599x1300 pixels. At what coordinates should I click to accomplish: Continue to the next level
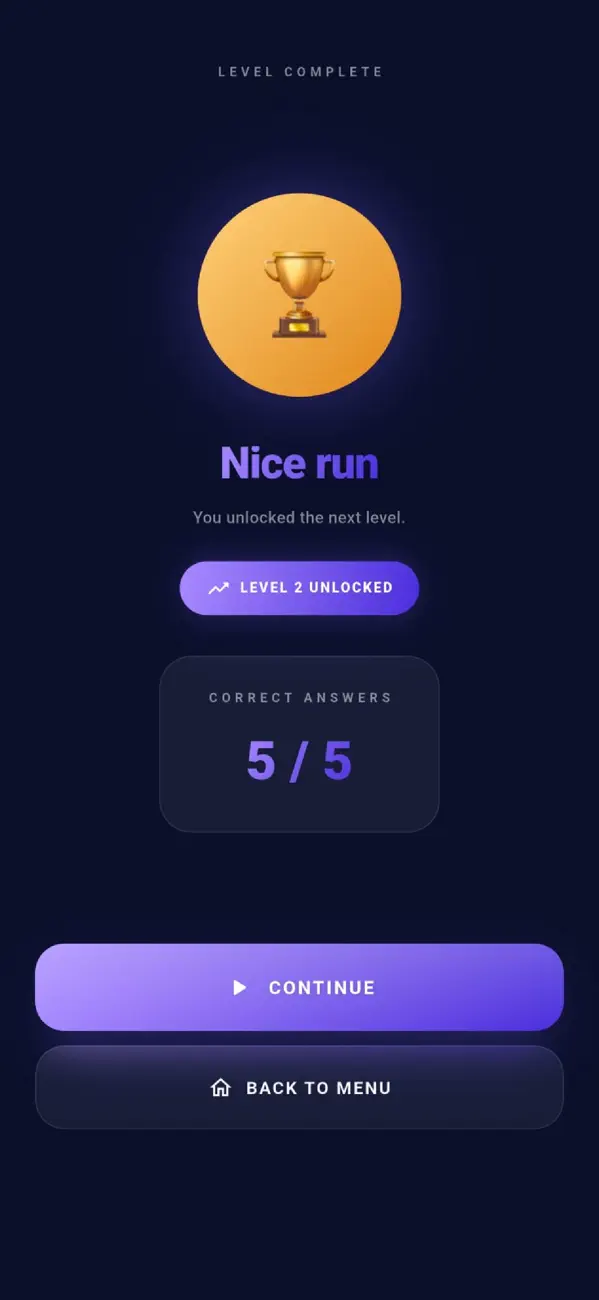[299, 987]
